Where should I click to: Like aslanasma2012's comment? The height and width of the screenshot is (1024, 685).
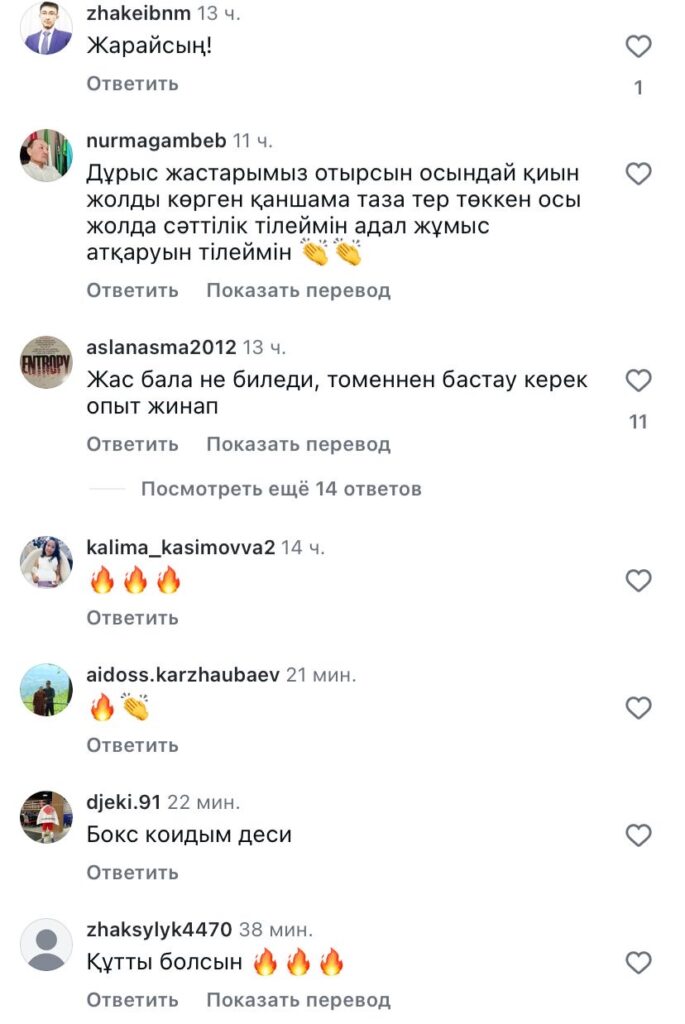(638, 380)
